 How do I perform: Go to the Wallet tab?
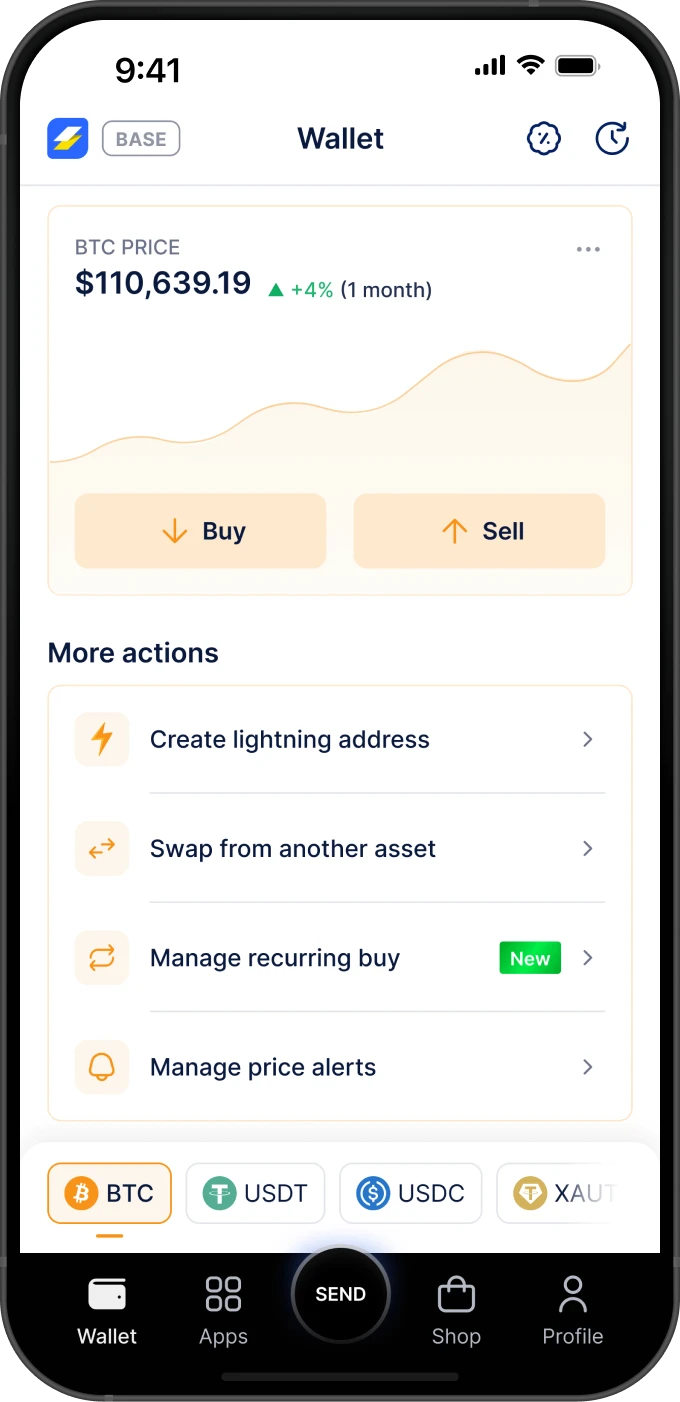(x=107, y=1311)
